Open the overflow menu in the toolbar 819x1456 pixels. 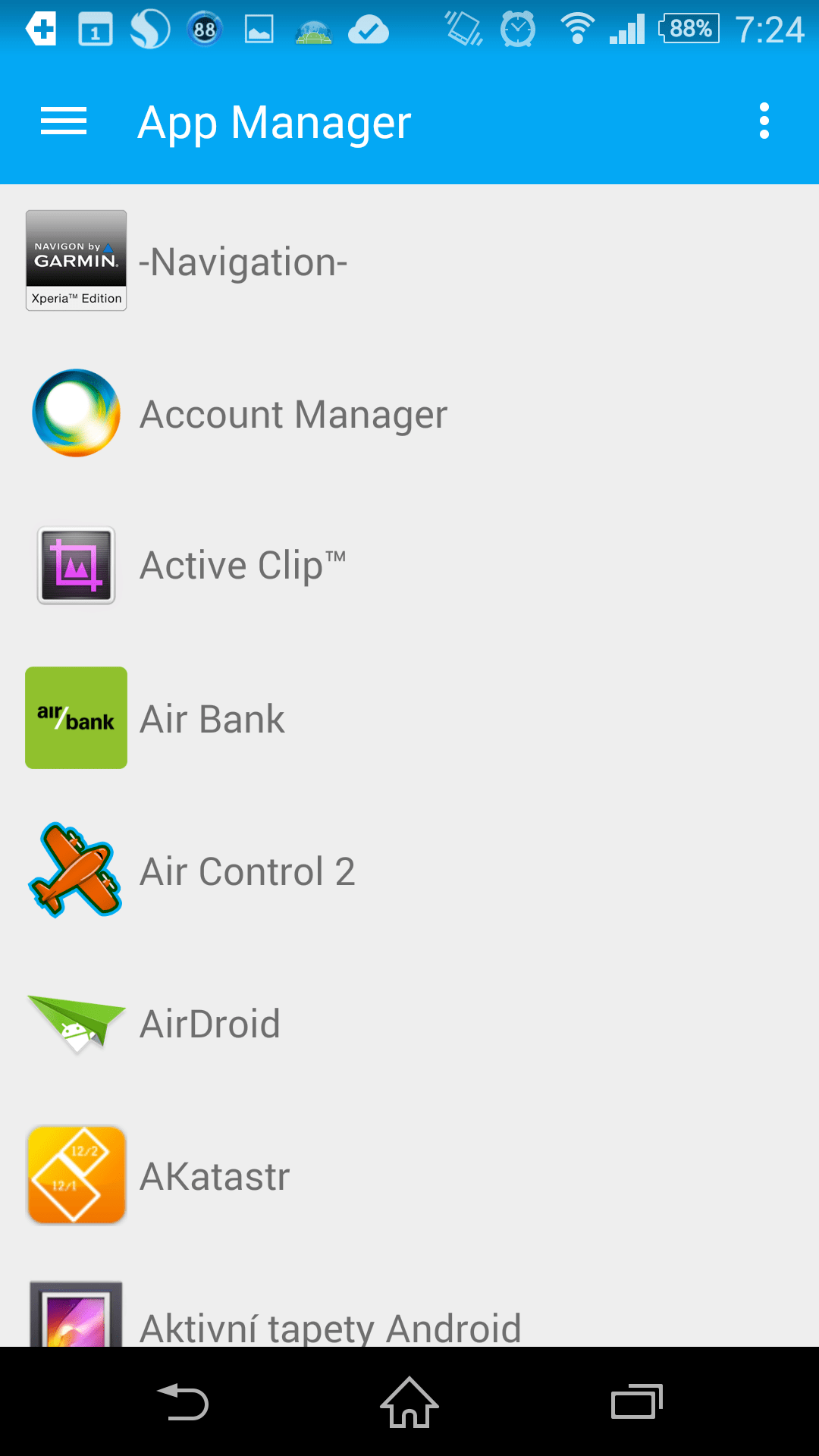[x=764, y=121]
